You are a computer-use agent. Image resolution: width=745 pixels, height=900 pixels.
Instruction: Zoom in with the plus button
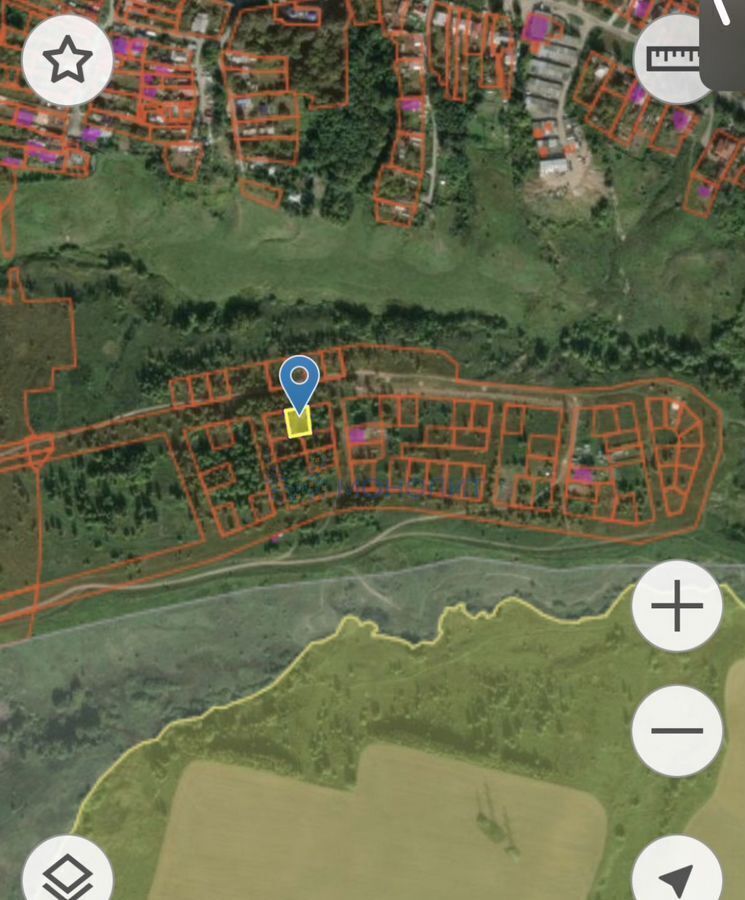(x=677, y=606)
